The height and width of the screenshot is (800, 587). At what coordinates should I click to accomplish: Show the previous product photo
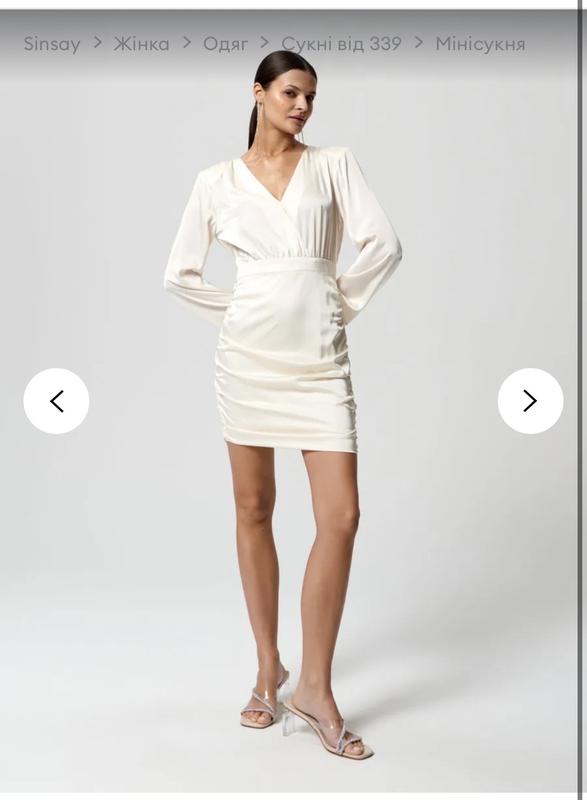pyautogui.click(x=56, y=401)
